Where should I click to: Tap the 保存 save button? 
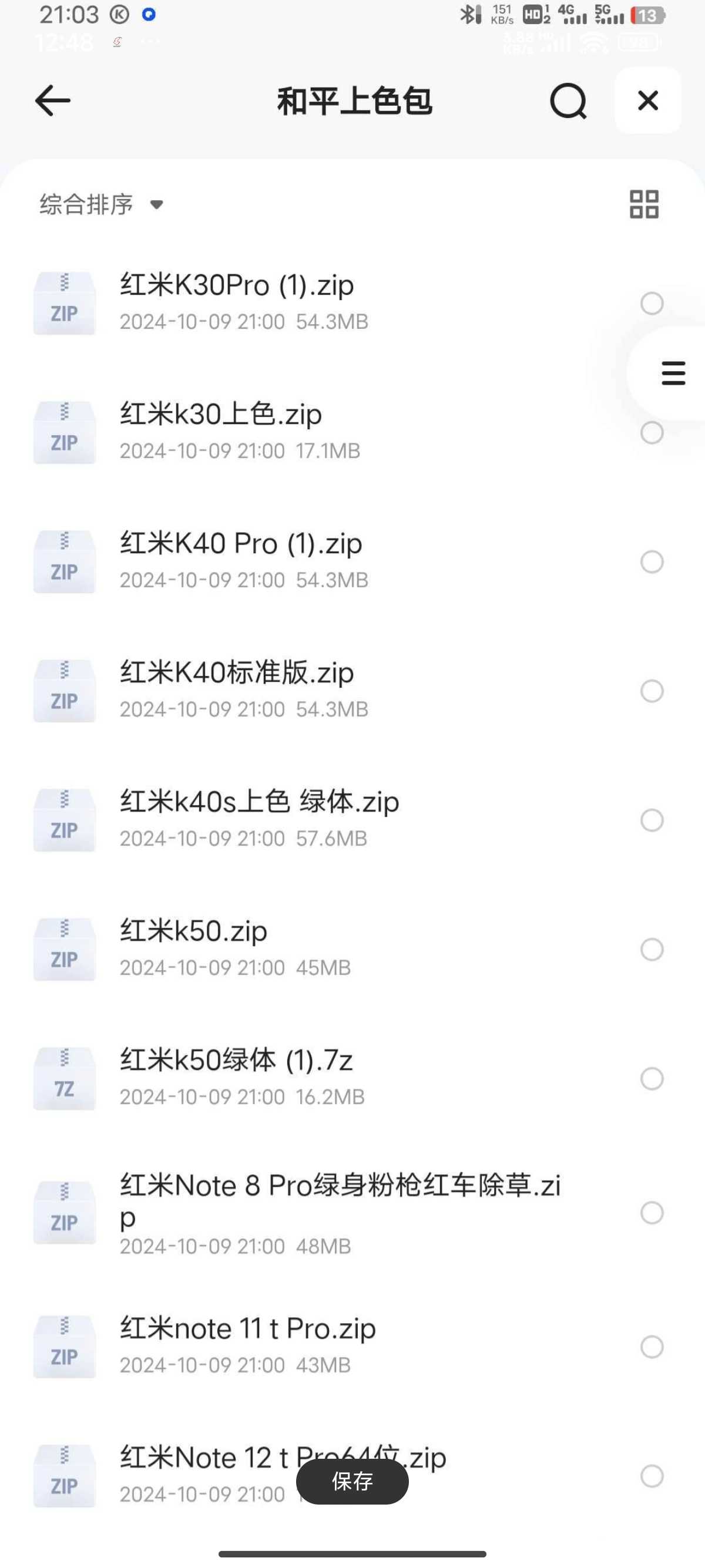pyautogui.click(x=352, y=1481)
